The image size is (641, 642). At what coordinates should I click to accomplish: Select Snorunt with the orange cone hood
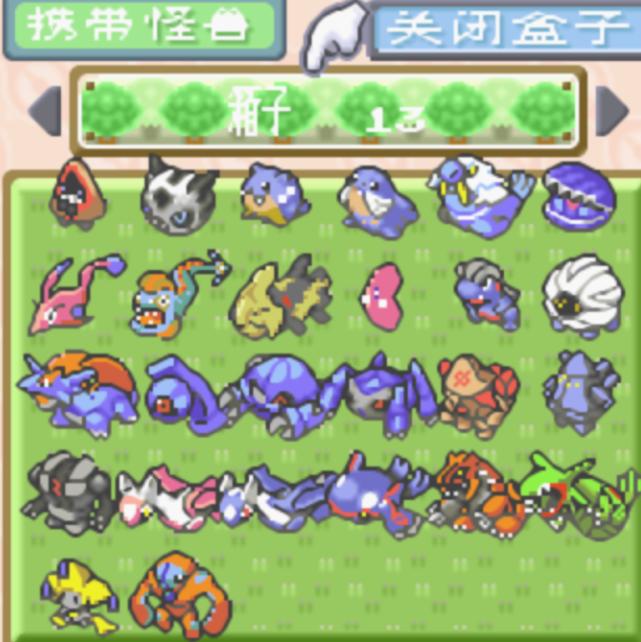77,193
